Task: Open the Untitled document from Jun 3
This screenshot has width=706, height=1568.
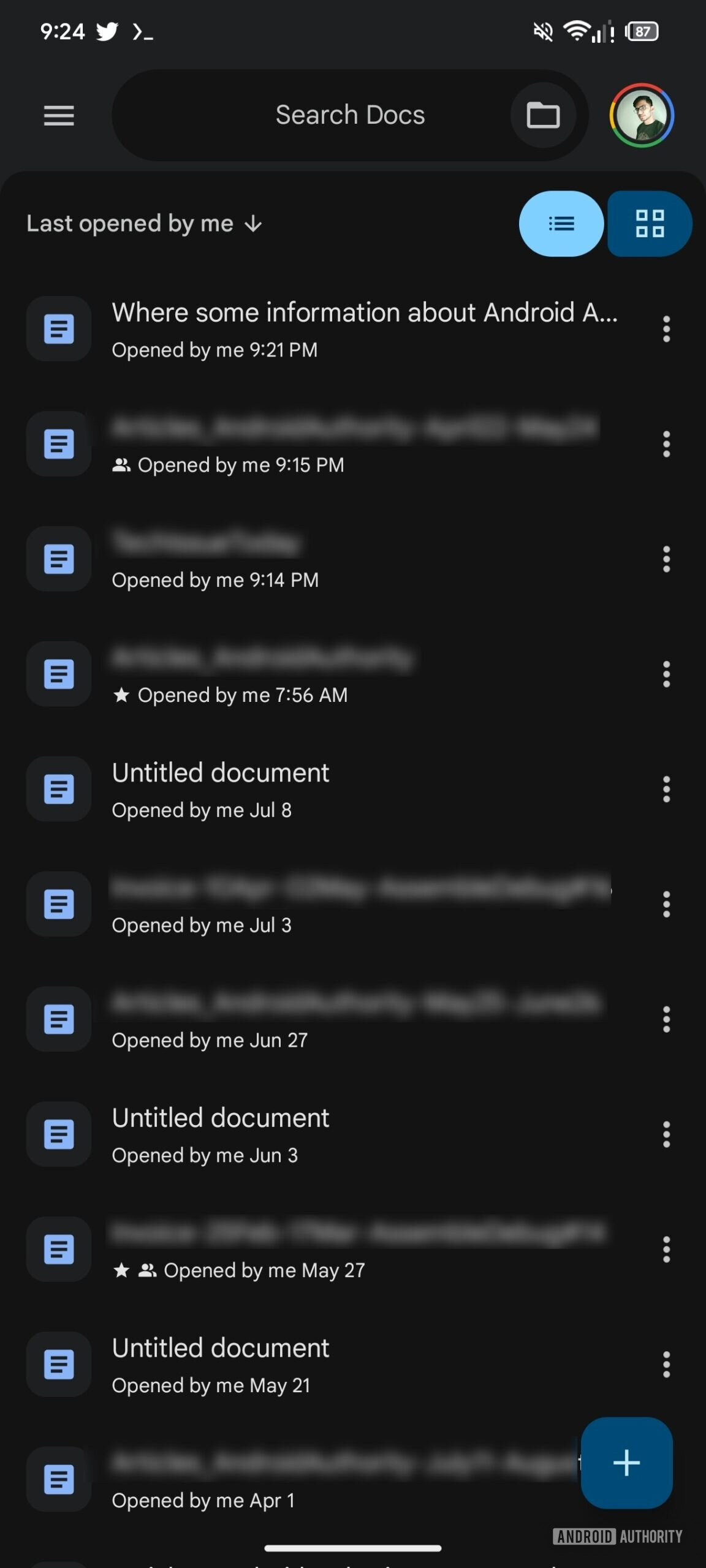Action: [x=221, y=1134]
